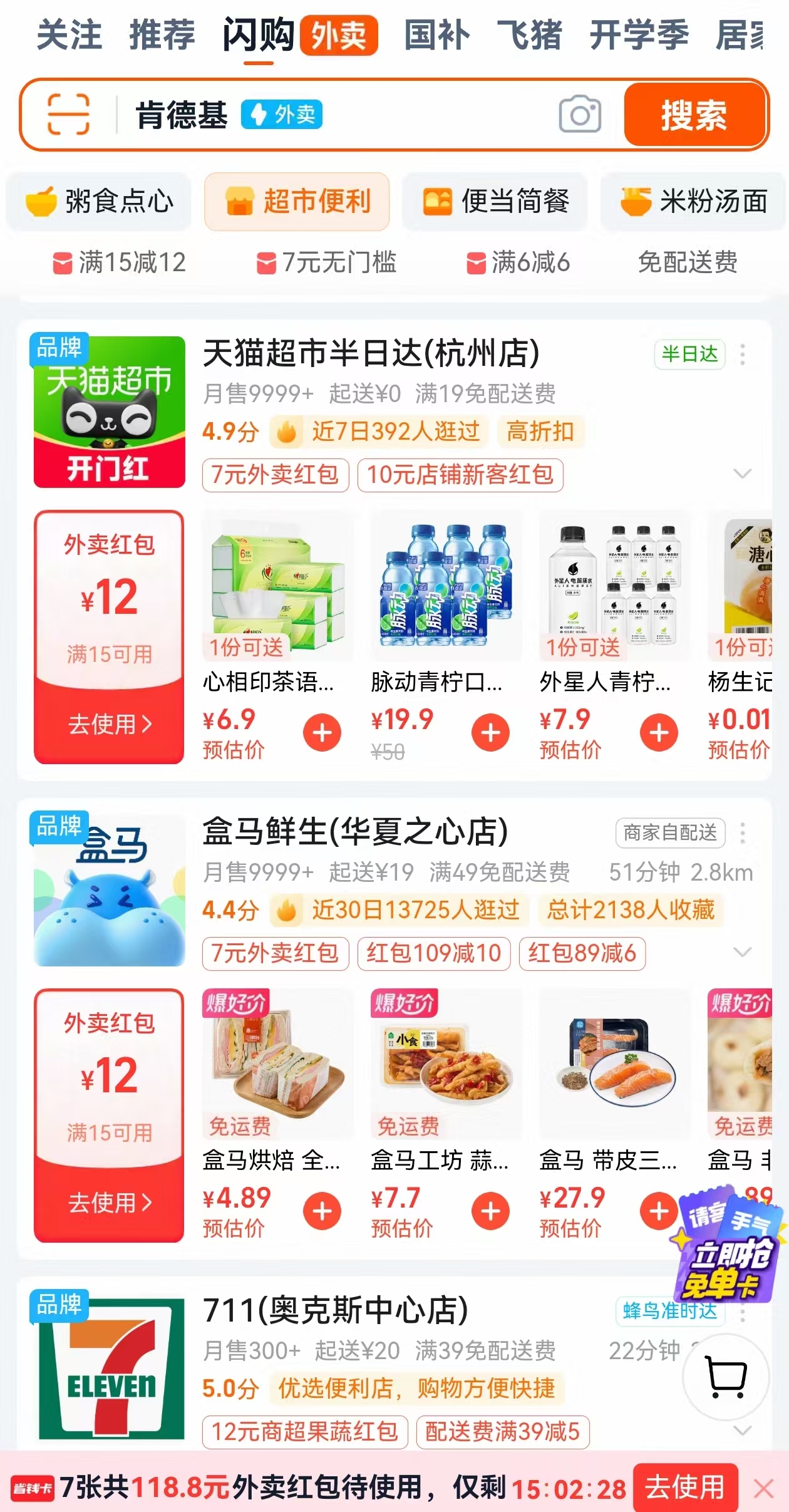Open more options for 天猫超市 store
The image size is (789, 1512).
pos(743,355)
